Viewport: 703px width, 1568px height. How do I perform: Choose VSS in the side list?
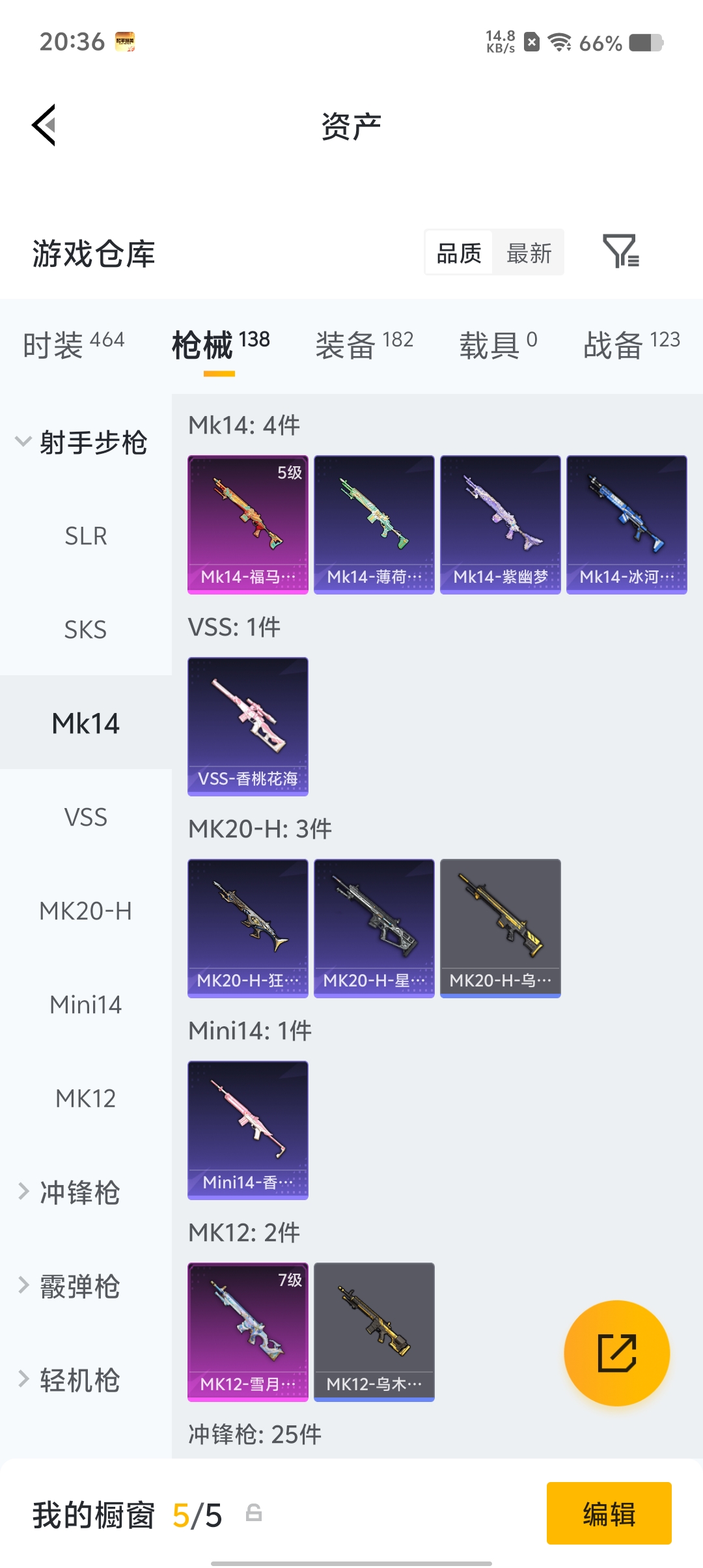click(85, 817)
